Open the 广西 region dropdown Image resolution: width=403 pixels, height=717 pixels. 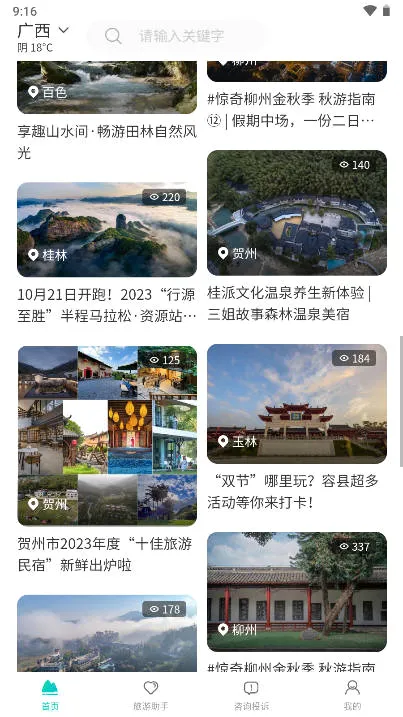(43, 31)
